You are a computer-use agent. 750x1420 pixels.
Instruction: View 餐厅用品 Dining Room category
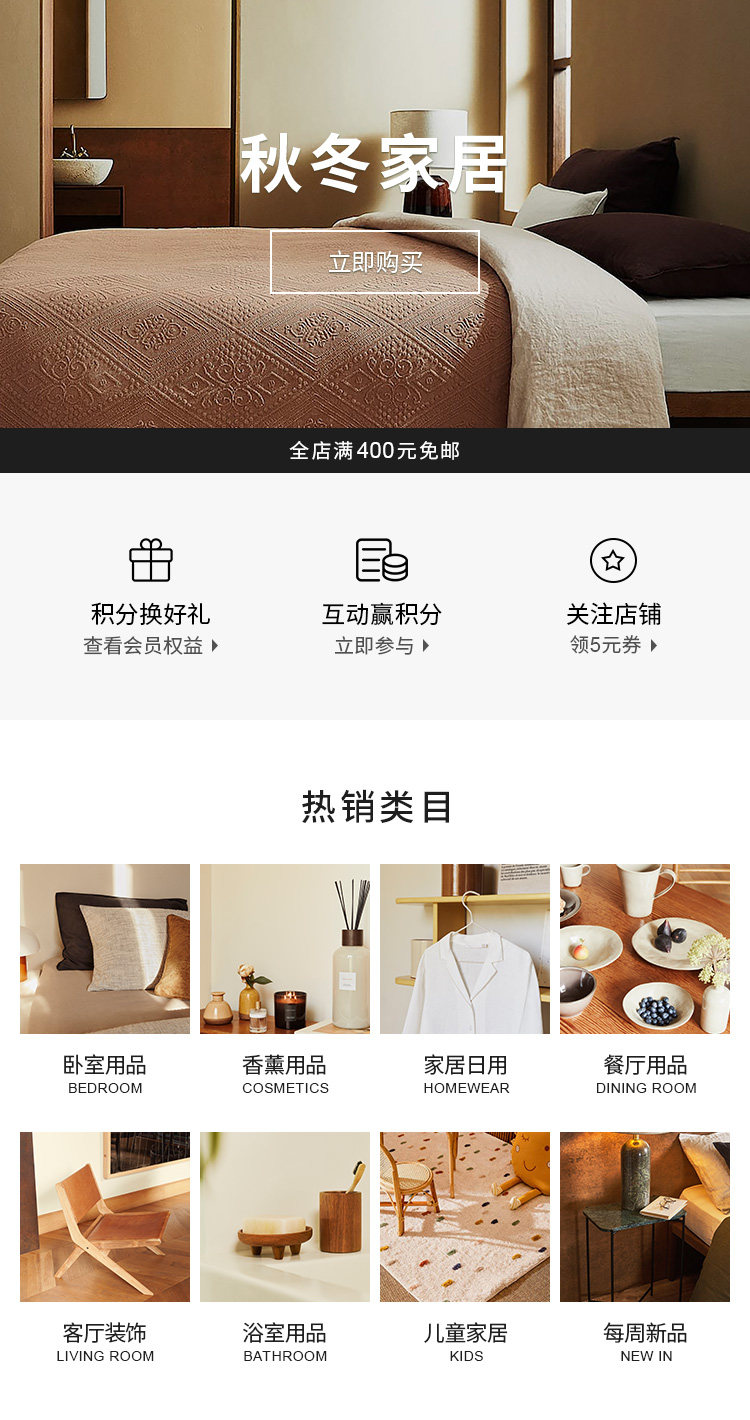point(645,949)
